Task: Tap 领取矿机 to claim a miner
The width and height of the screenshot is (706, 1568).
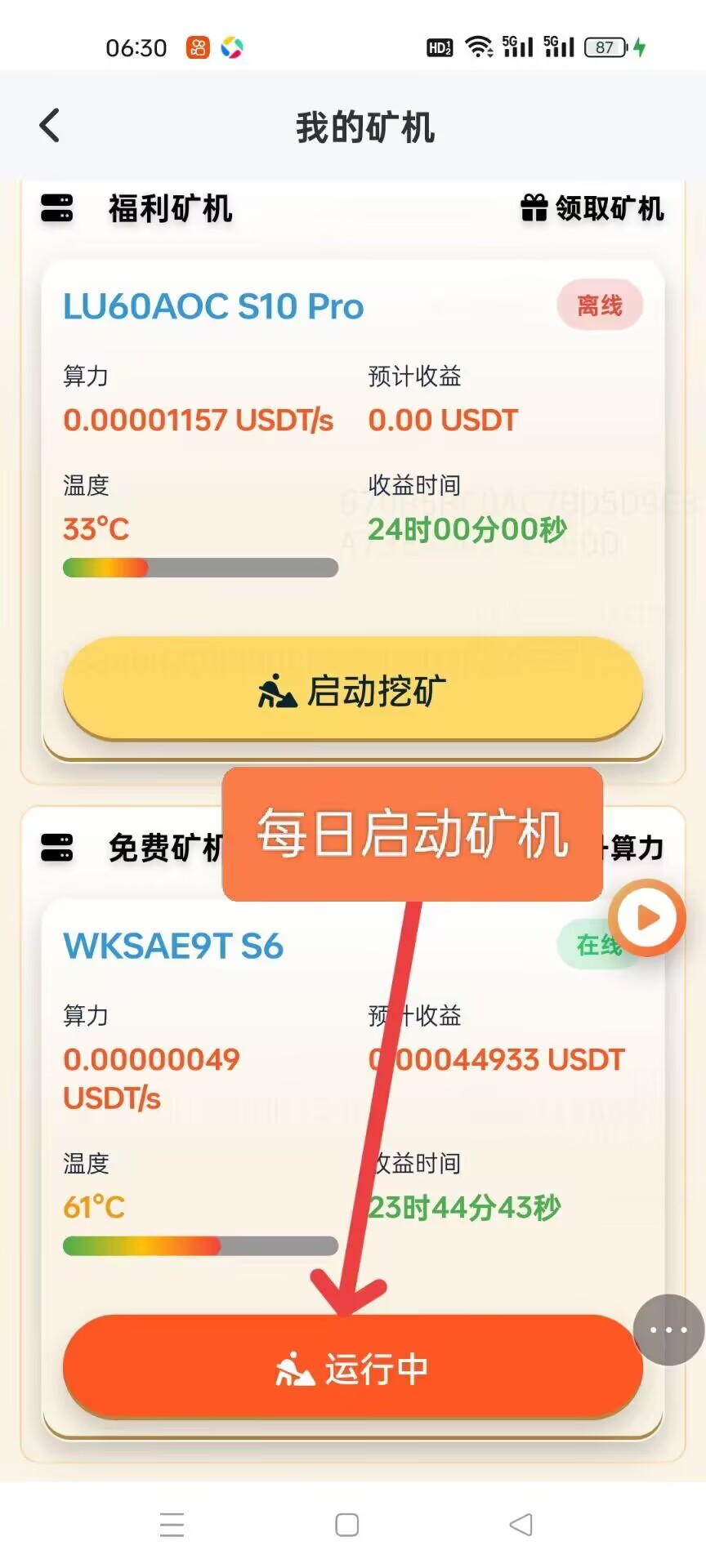Action: [592, 208]
